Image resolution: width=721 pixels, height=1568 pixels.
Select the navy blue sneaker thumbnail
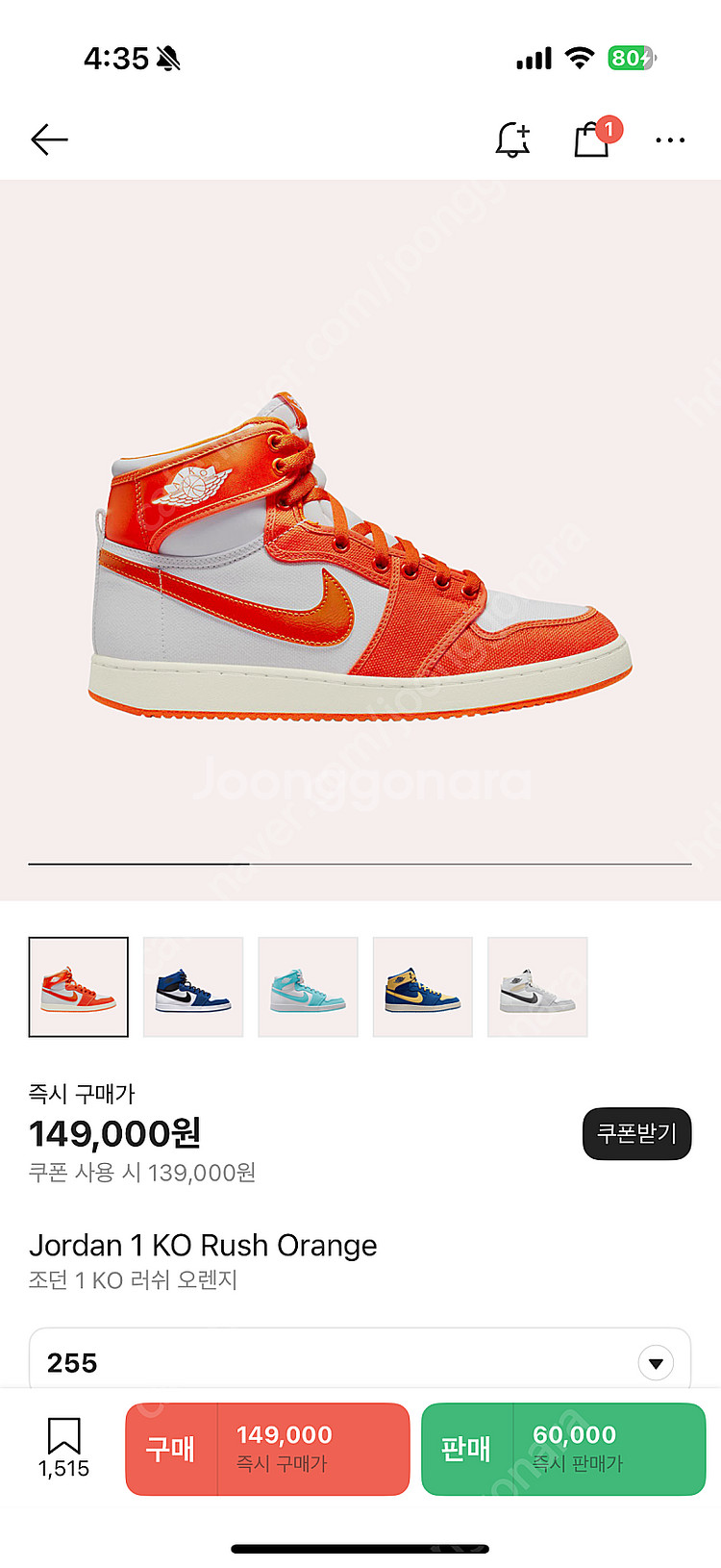(x=193, y=987)
